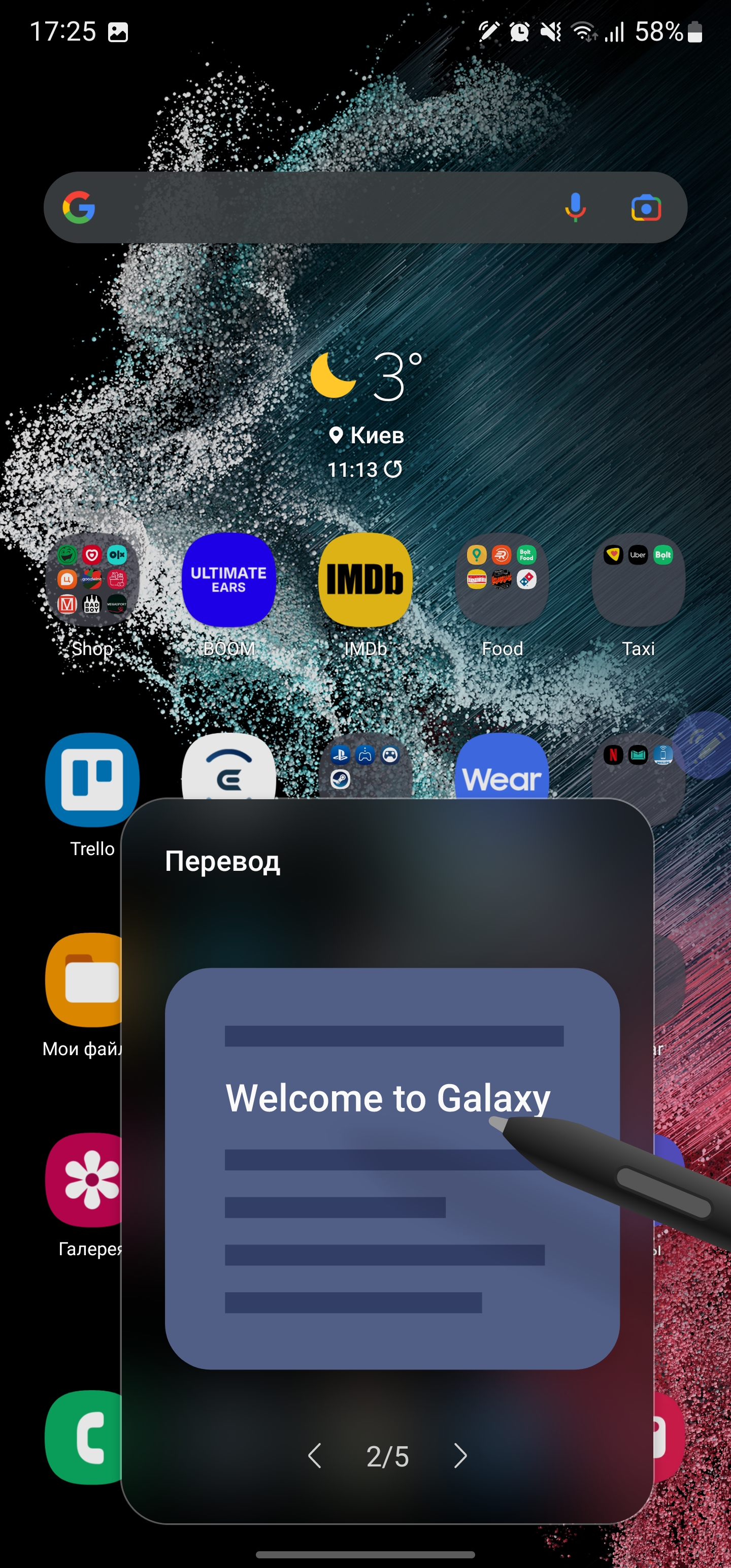Open the Shop folder
The width and height of the screenshot is (731, 1568).
pos(92,580)
